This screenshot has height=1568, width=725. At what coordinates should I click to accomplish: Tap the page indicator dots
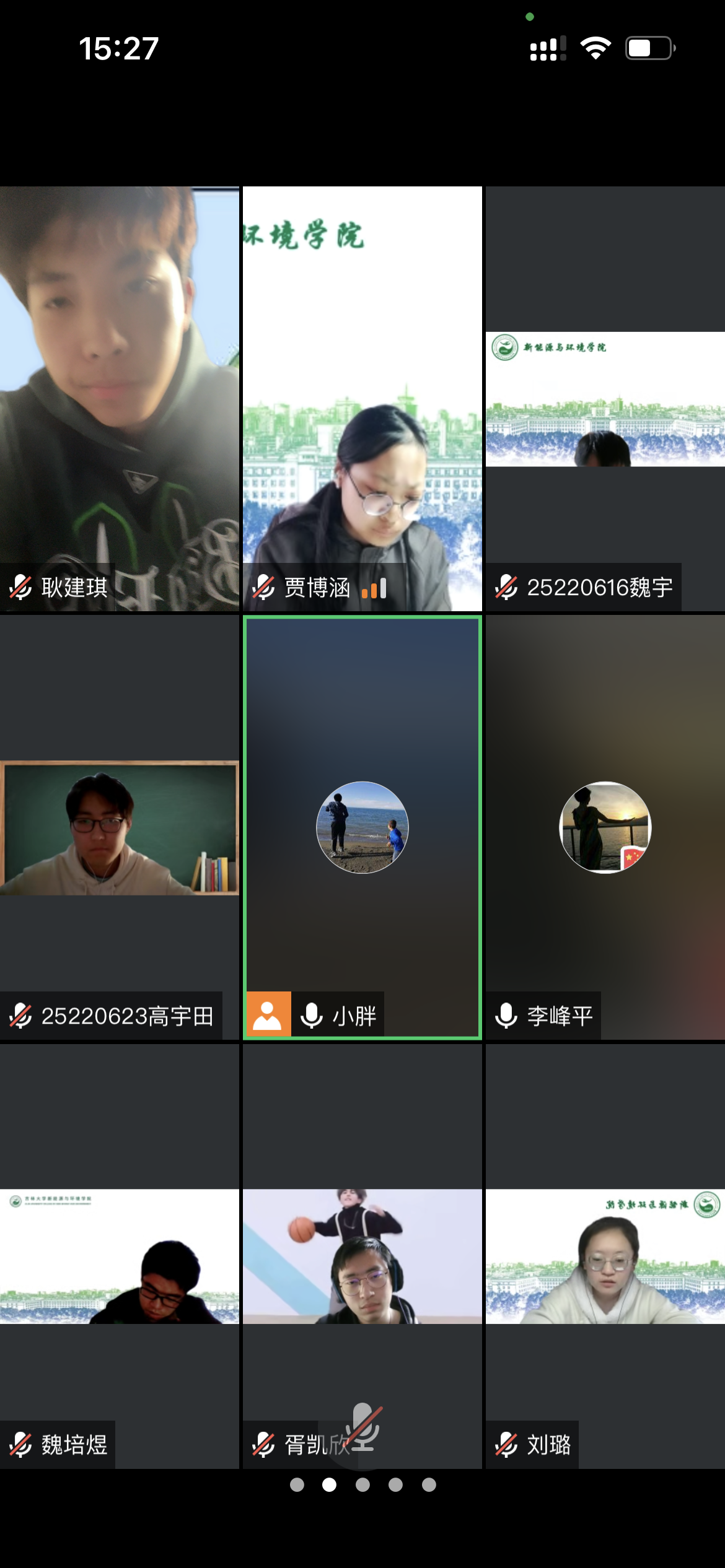point(362,1485)
